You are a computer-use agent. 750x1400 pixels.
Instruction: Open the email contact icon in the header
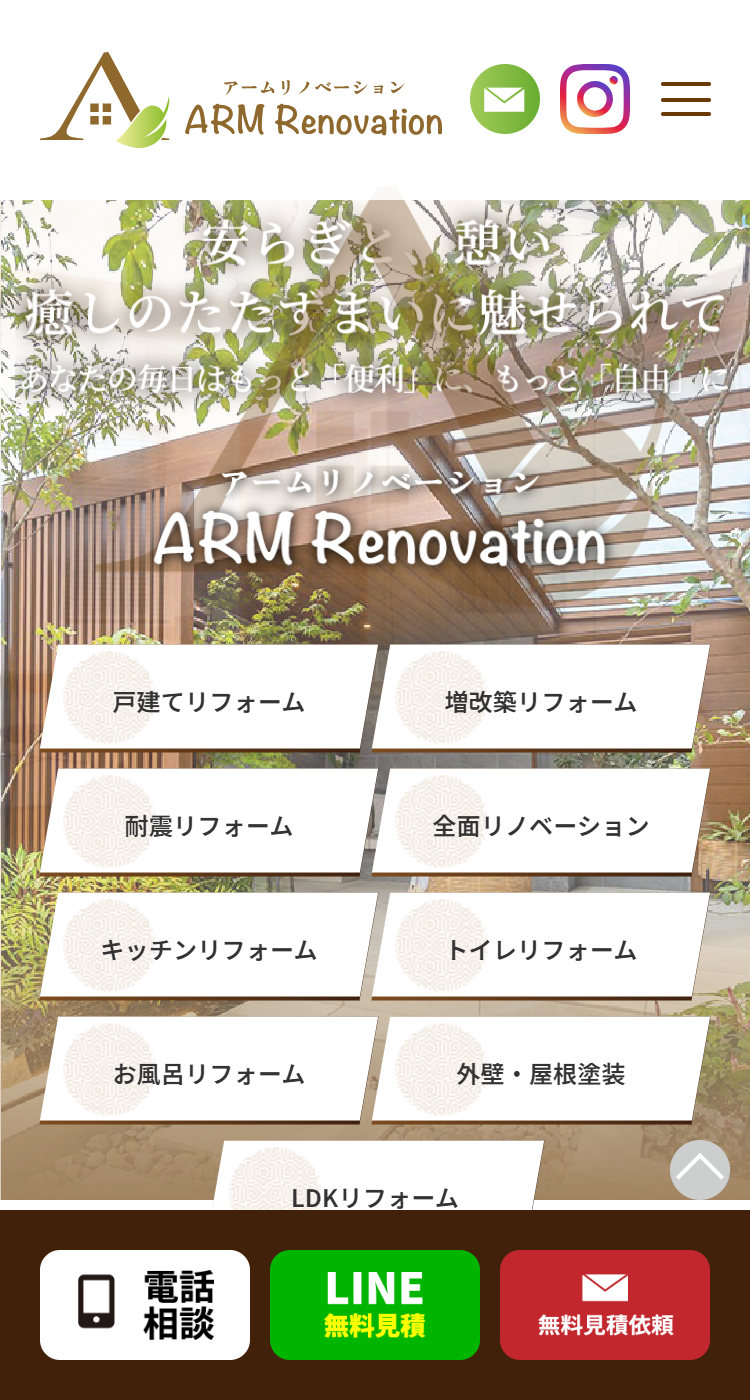click(505, 98)
